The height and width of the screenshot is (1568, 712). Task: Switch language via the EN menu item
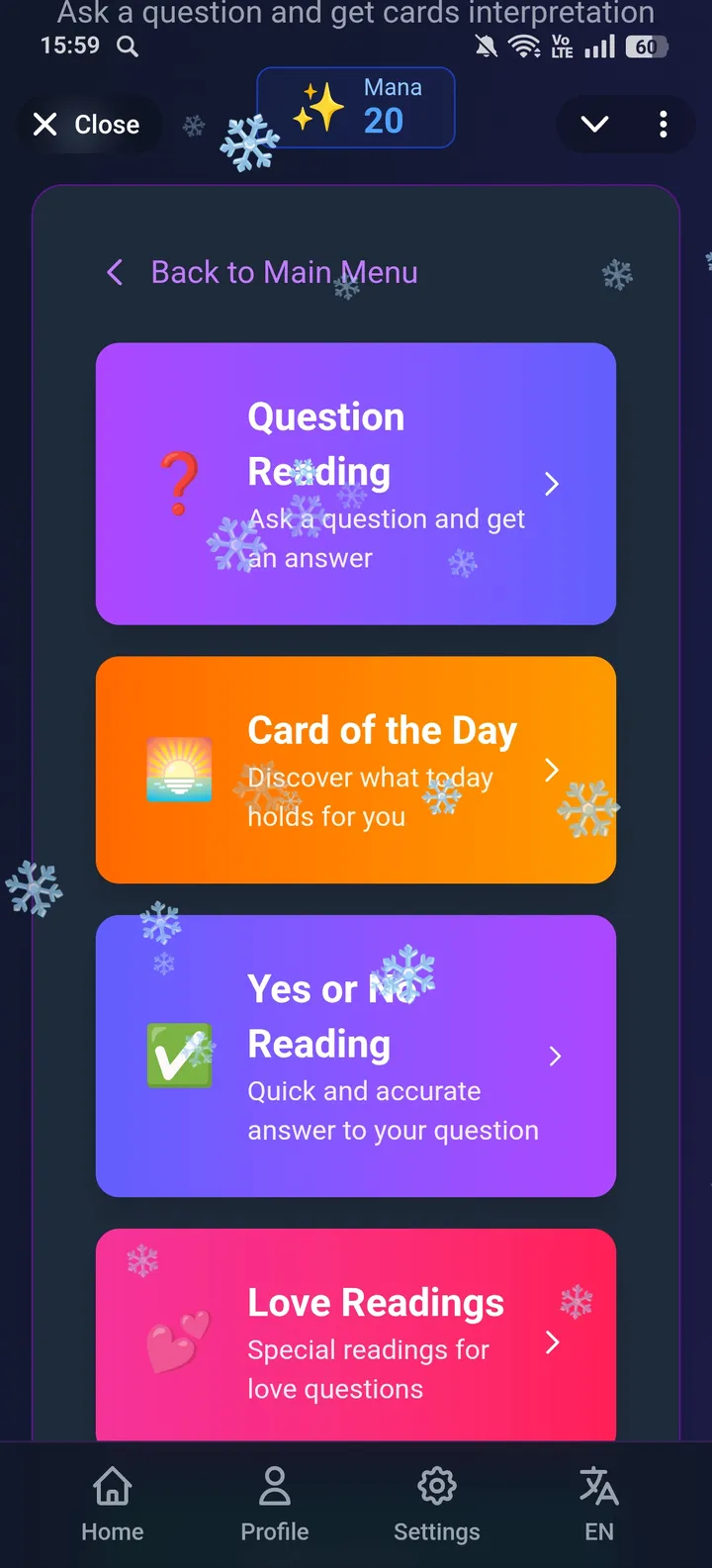click(x=598, y=1504)
